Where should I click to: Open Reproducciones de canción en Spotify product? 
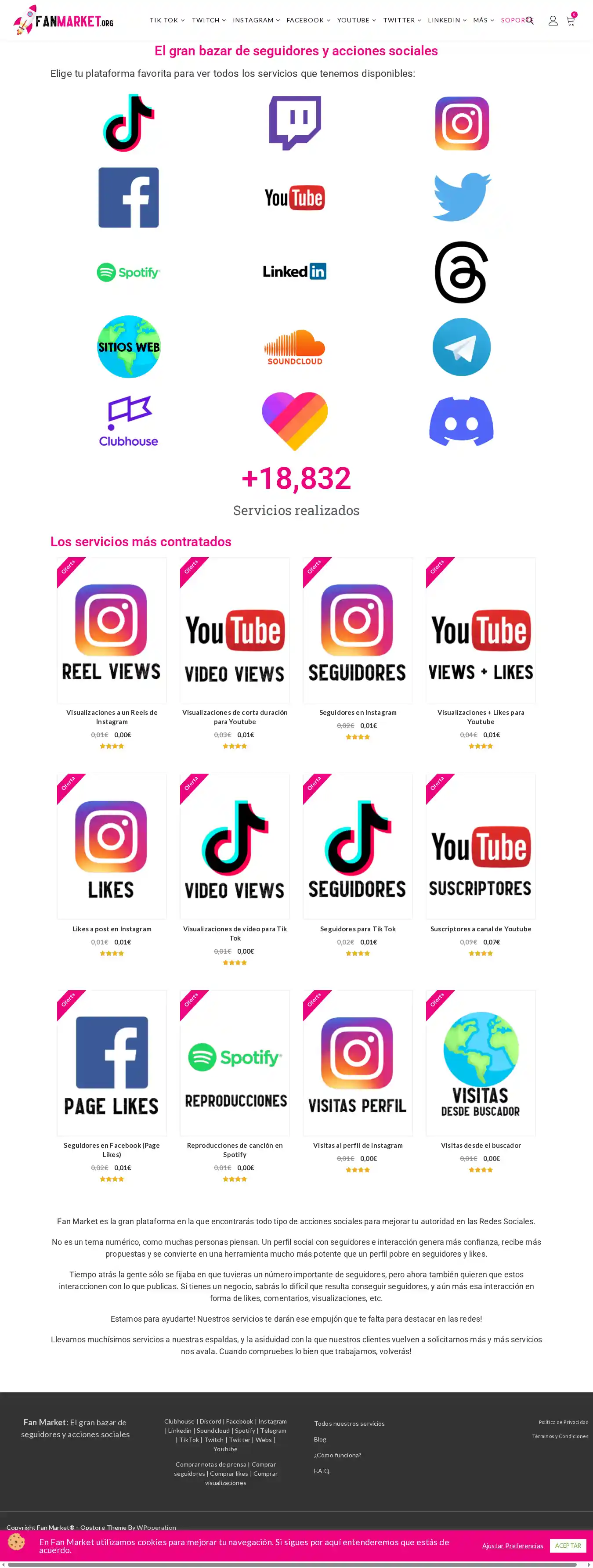[x=235, y=1149]
